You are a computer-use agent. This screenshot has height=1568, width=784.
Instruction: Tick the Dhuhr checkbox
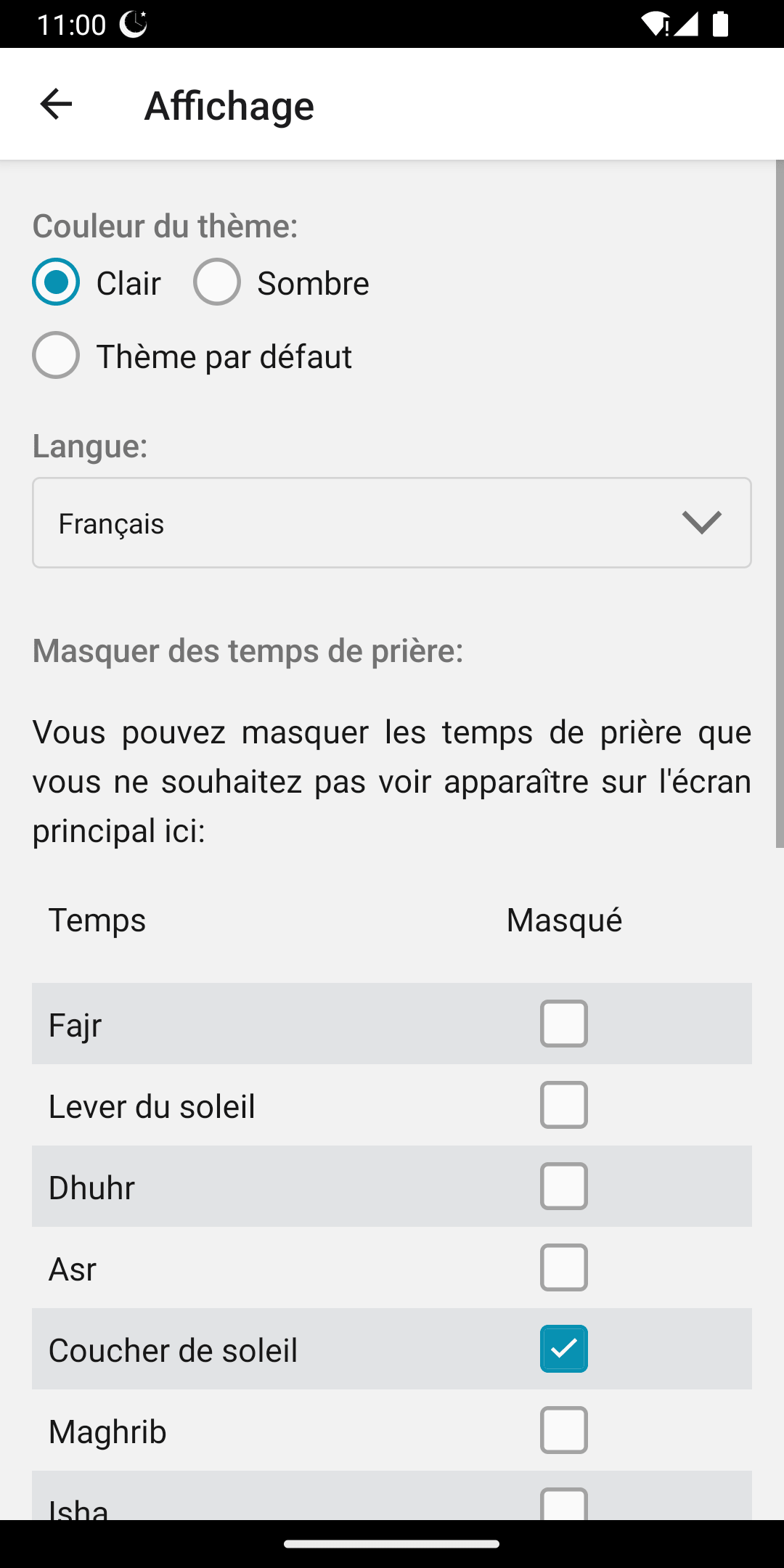[x=563, y=1186]
